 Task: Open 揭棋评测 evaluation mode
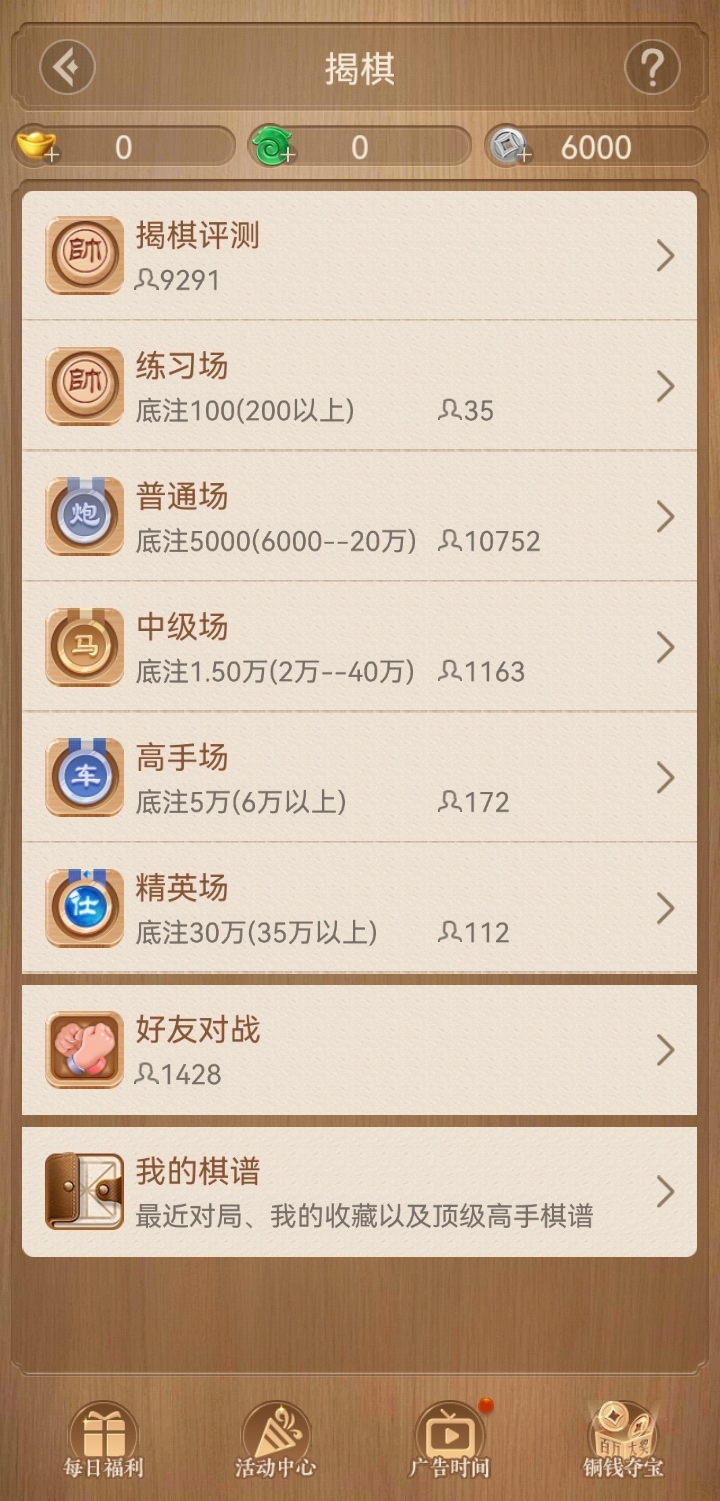point(359,256)
